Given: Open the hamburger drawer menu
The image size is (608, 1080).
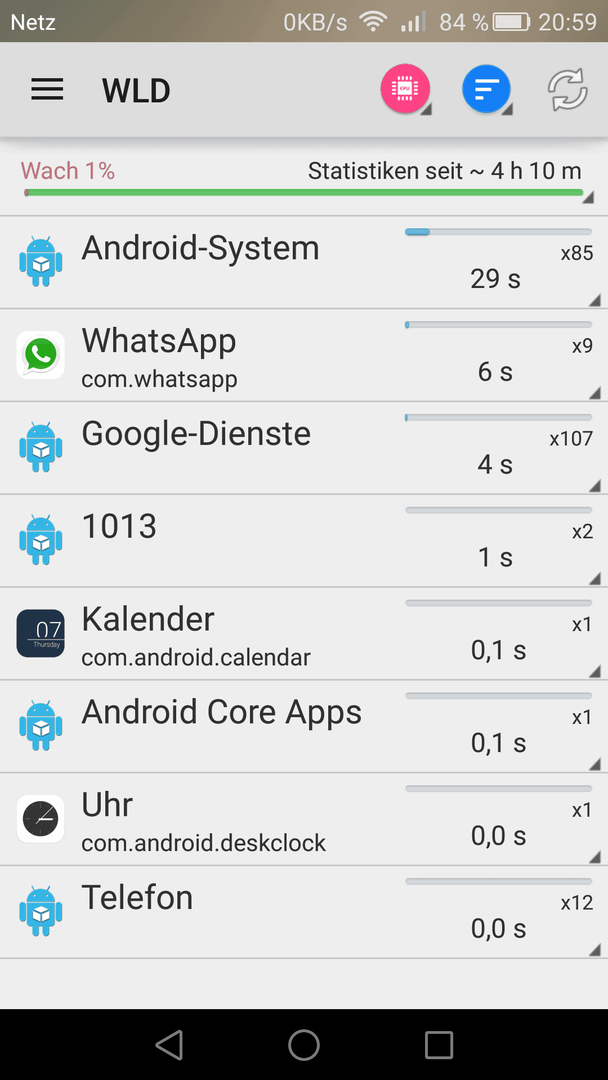Looking at the screenshot, I should click(x=48, y=90).
